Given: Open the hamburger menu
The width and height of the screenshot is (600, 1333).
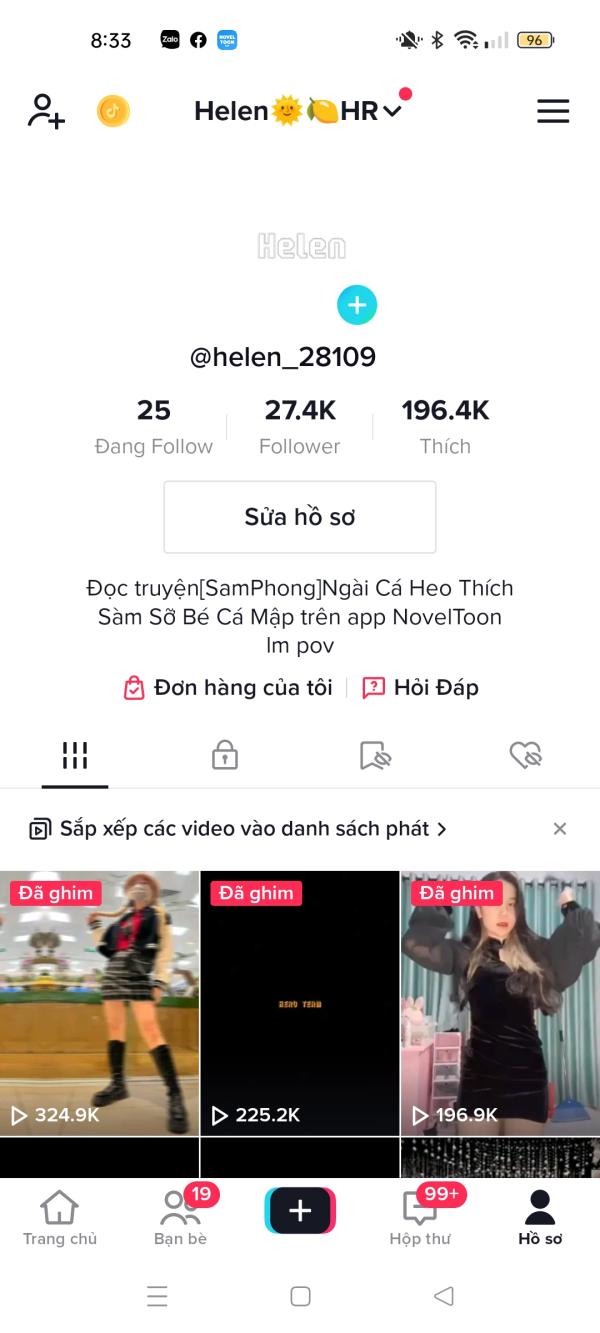Looking at the screenshot, I should (x=553, y=111).
